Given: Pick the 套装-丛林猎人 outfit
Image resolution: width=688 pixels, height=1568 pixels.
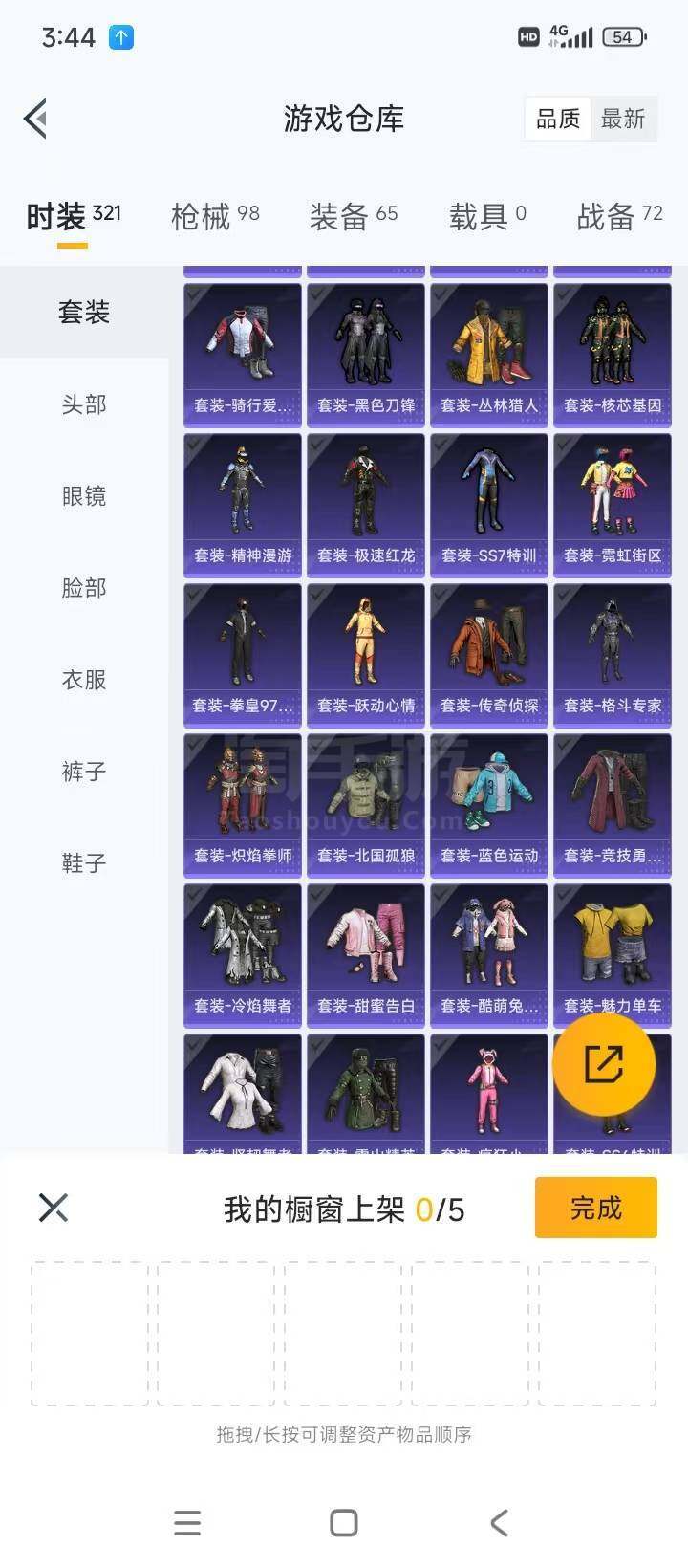Looking at the screenshot, I should 489,355.
